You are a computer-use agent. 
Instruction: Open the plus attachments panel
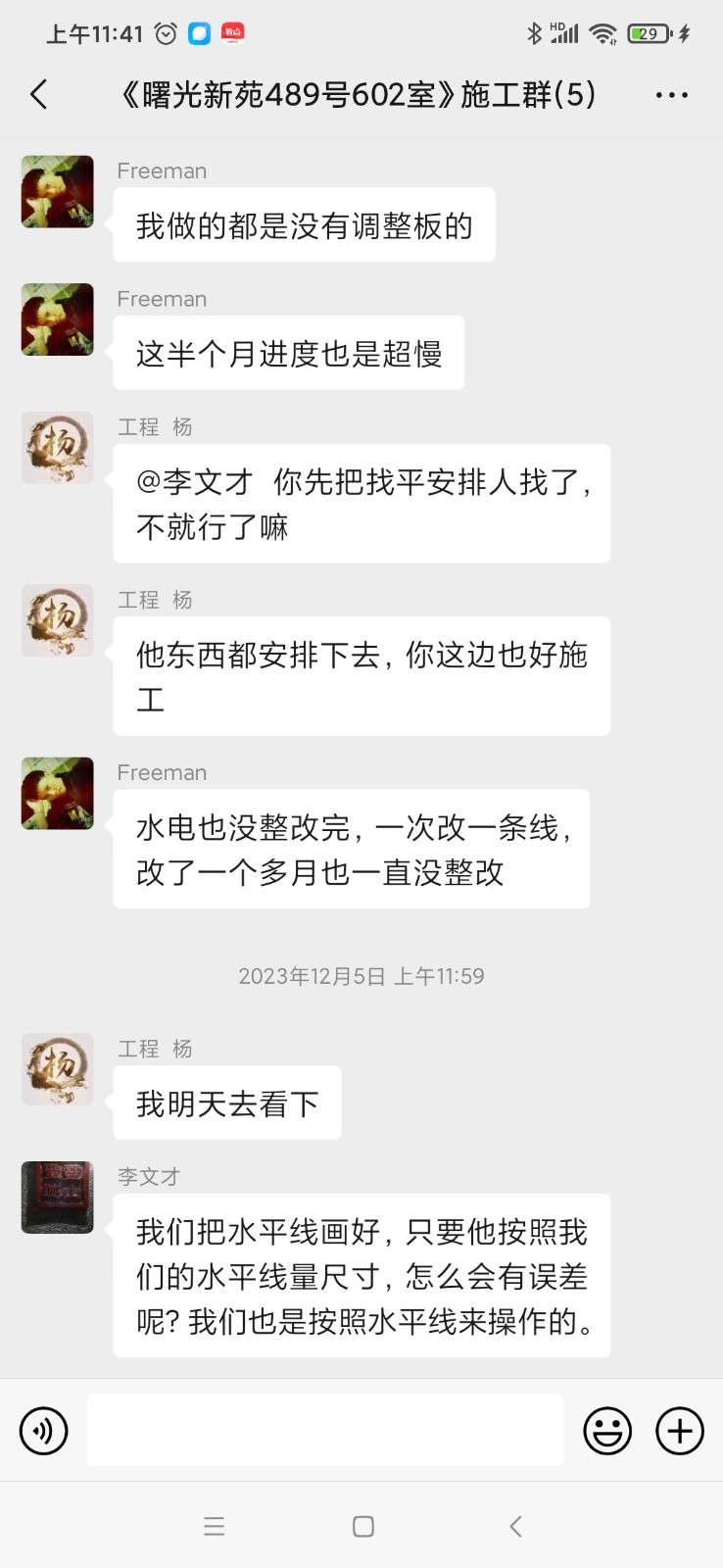(x=680, y=1431)
